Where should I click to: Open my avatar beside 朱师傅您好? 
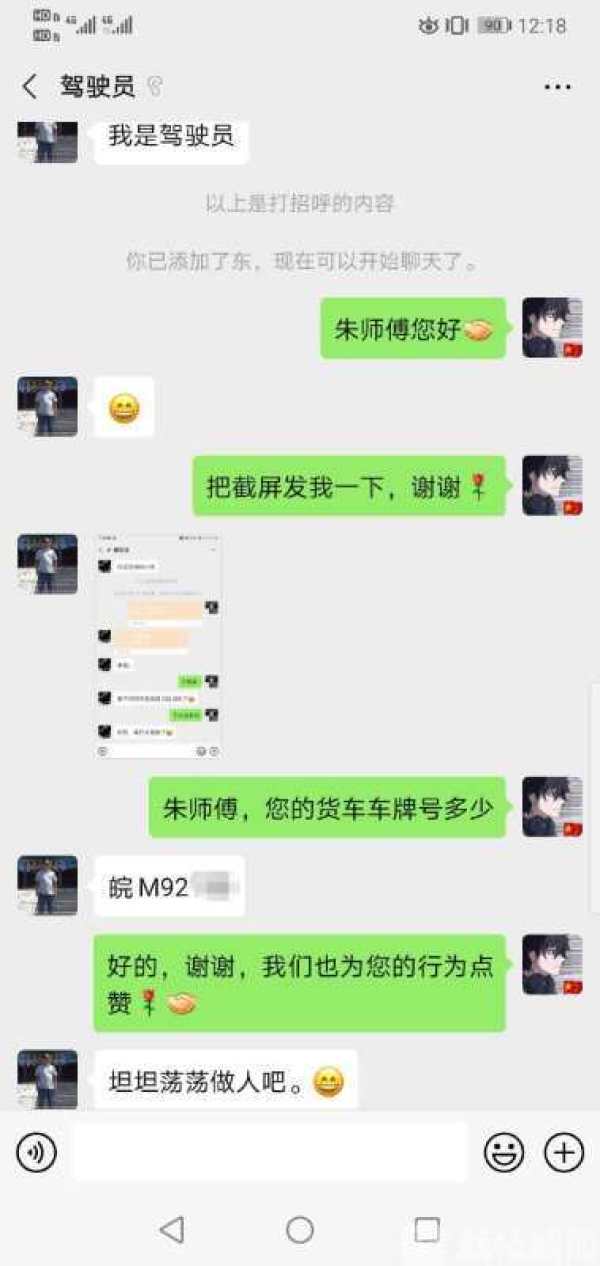tap(552, 327)
